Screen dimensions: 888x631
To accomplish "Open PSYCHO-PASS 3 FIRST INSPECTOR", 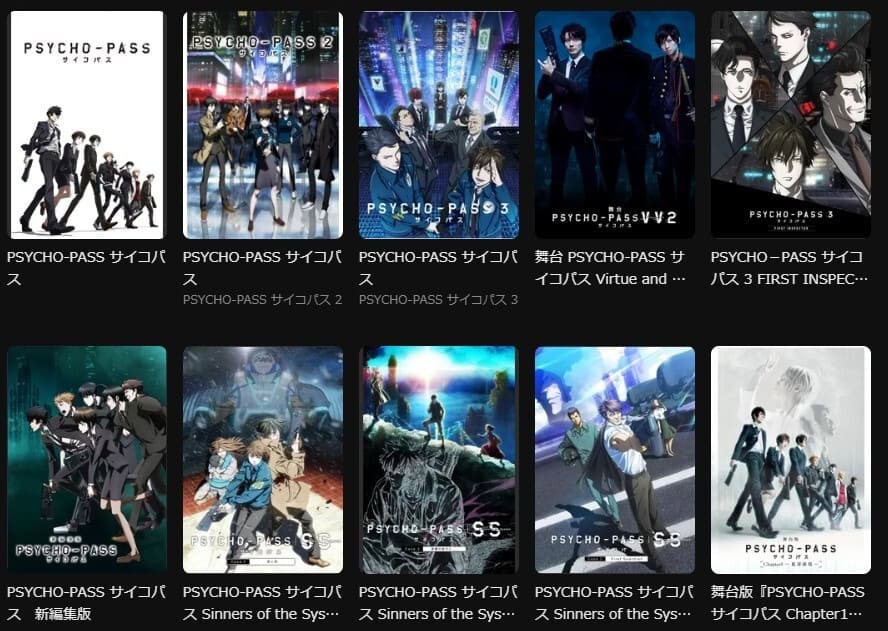I will coord(790,125).
